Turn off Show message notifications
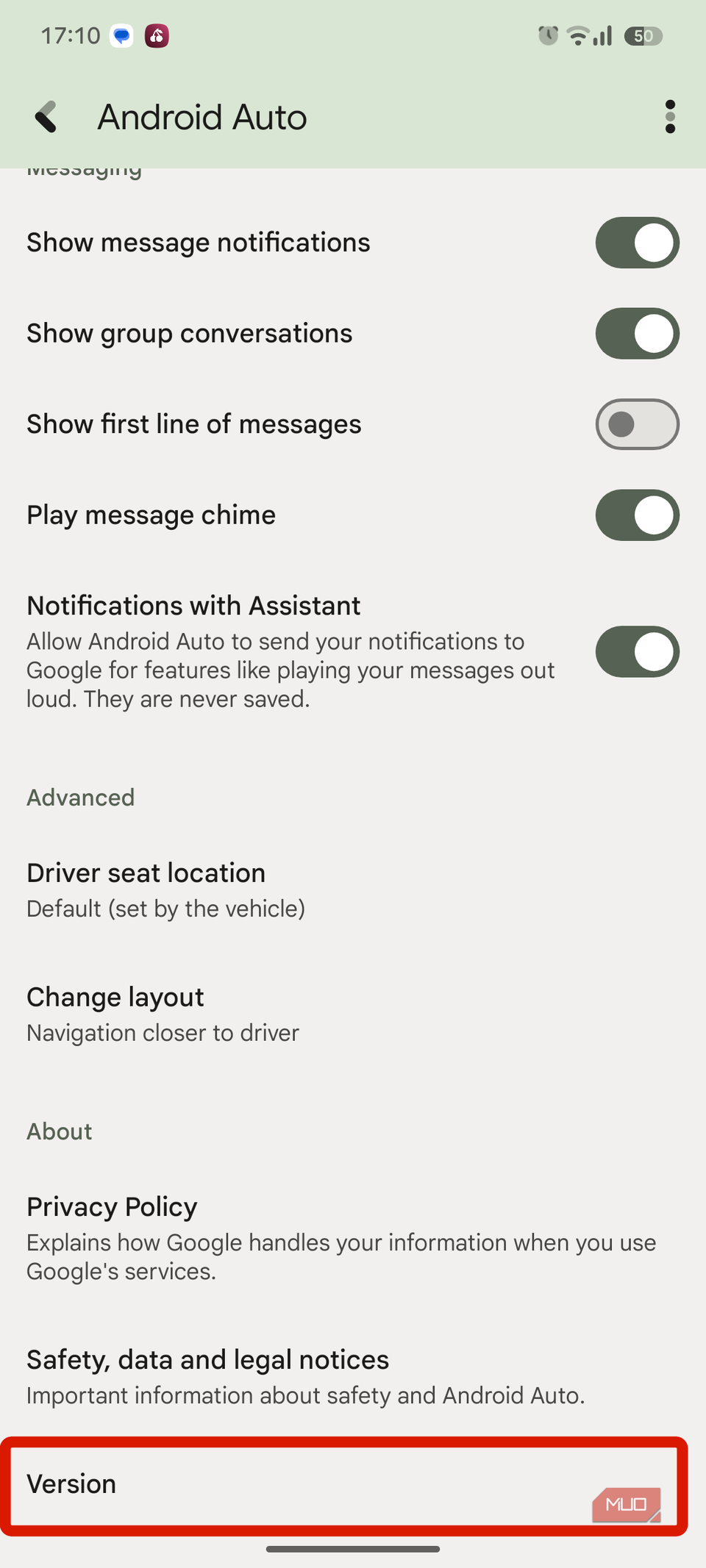This screenshot has height=1568, width=706. 637,243
